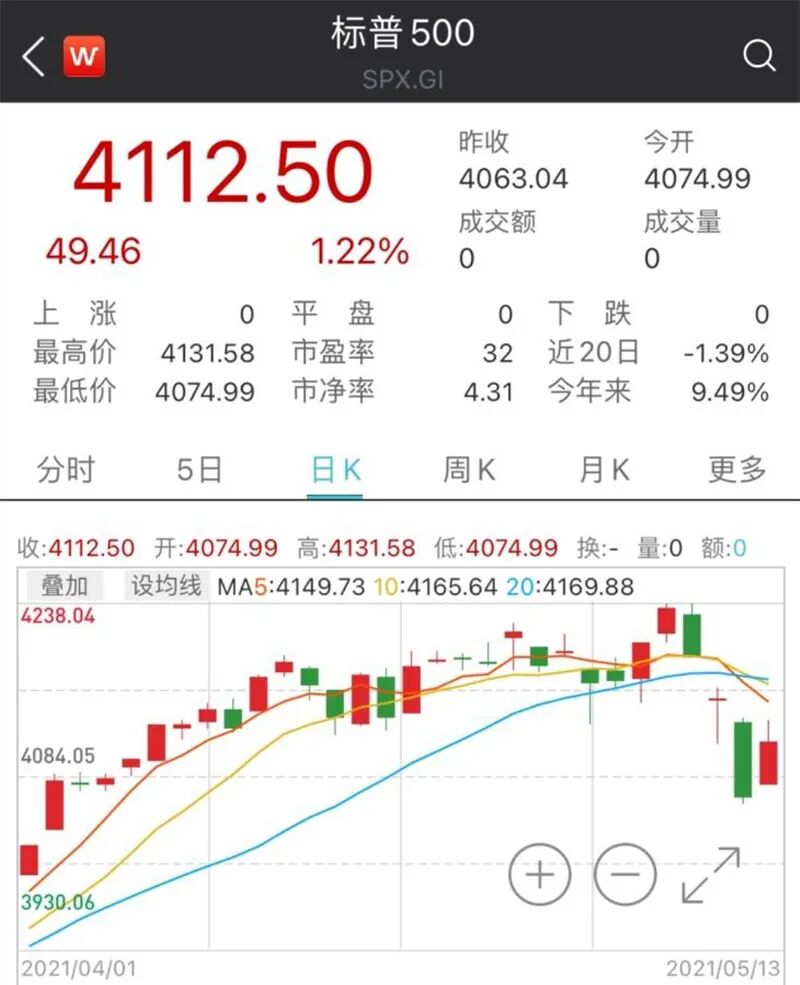Open search with the magnifier icon

(759, 56)
